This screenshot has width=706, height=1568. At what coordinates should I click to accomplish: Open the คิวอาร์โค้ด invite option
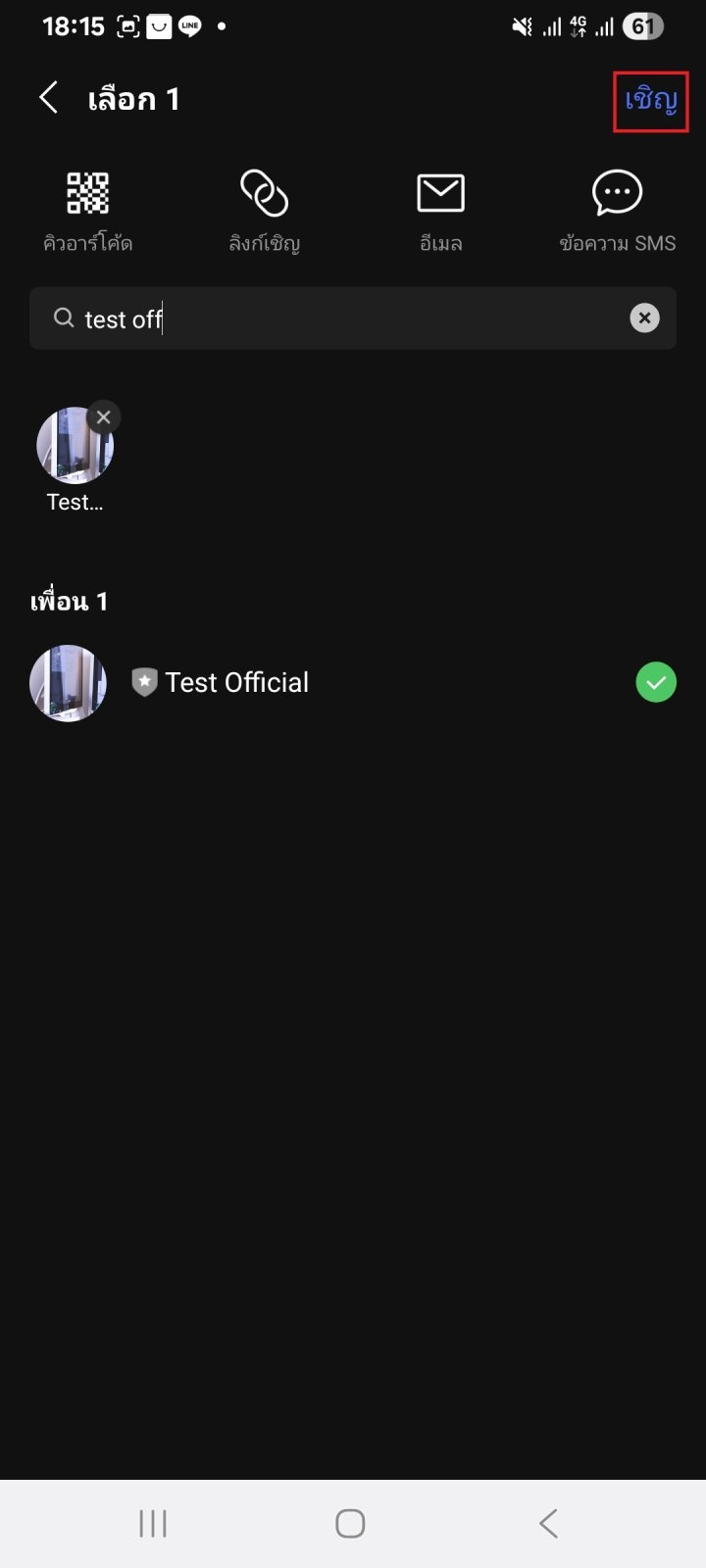(x=88, y=212)
